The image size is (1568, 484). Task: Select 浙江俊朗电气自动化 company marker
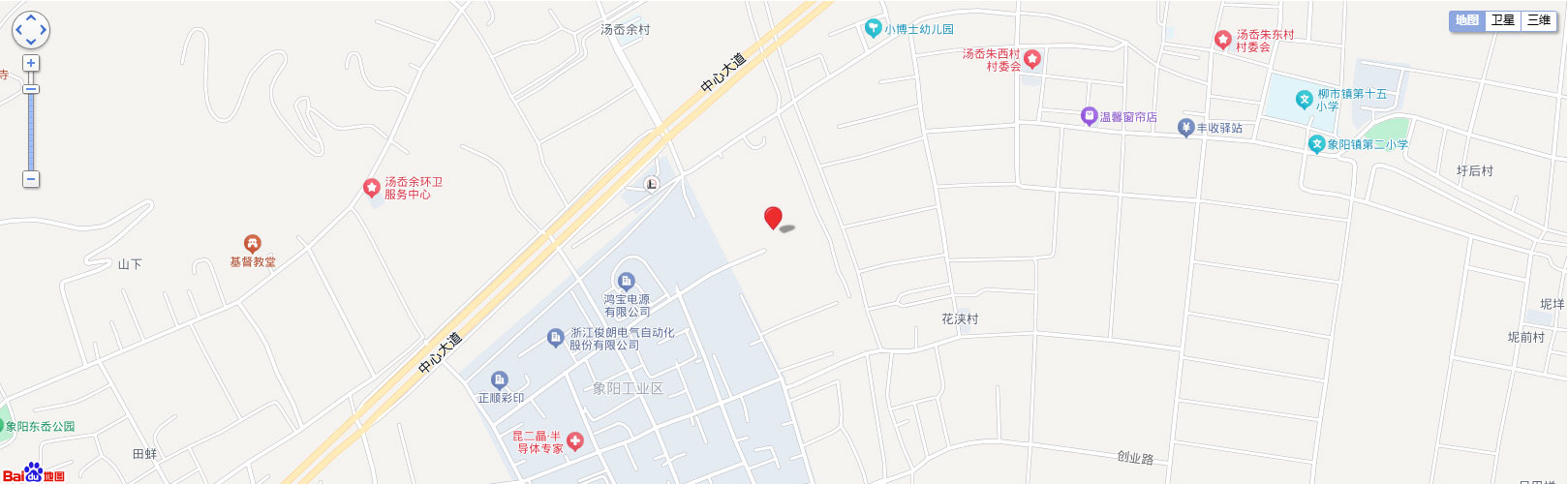pos(555,337)
